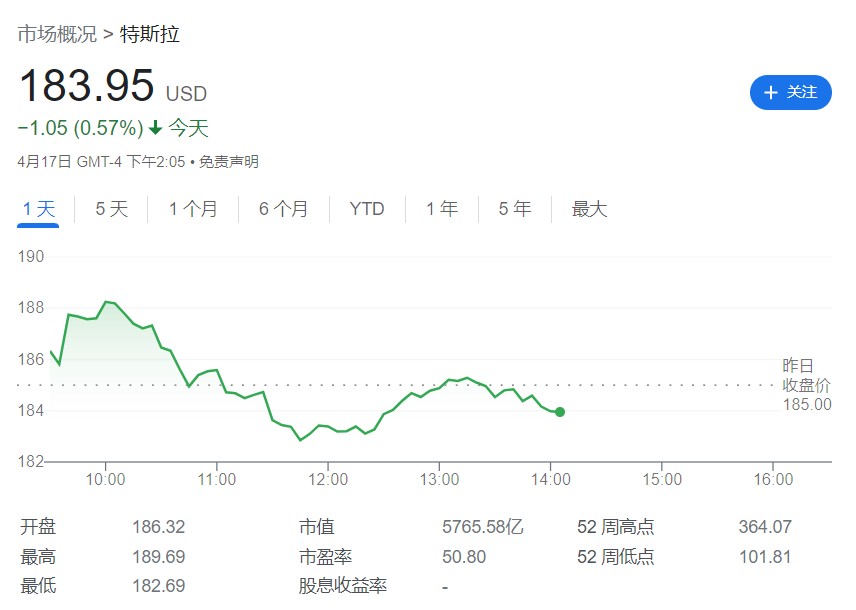
Task: Select the 5 年 range tab
Action: pos(515,209)
